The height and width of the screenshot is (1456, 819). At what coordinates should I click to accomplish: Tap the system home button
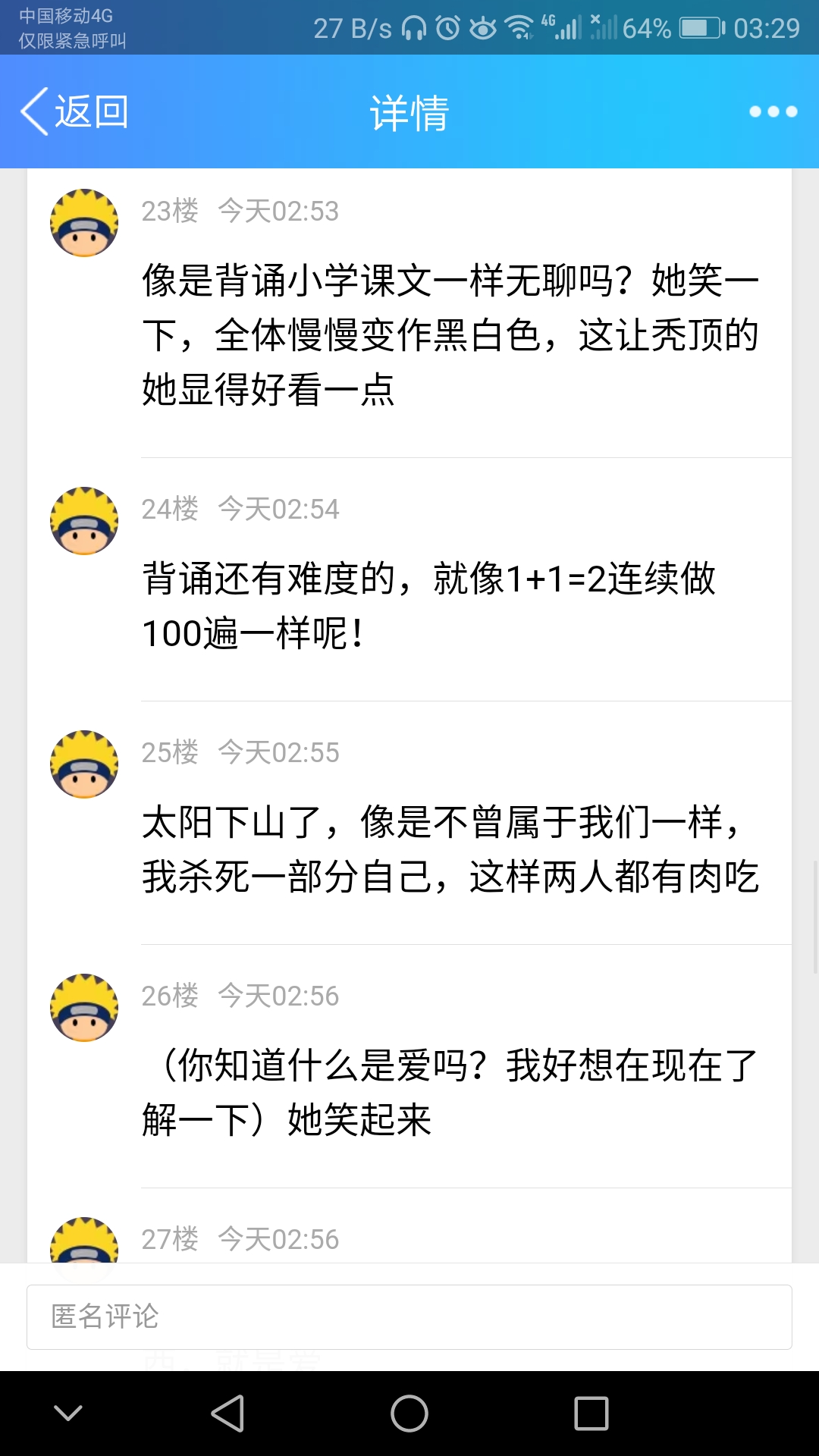point(409,1414)
